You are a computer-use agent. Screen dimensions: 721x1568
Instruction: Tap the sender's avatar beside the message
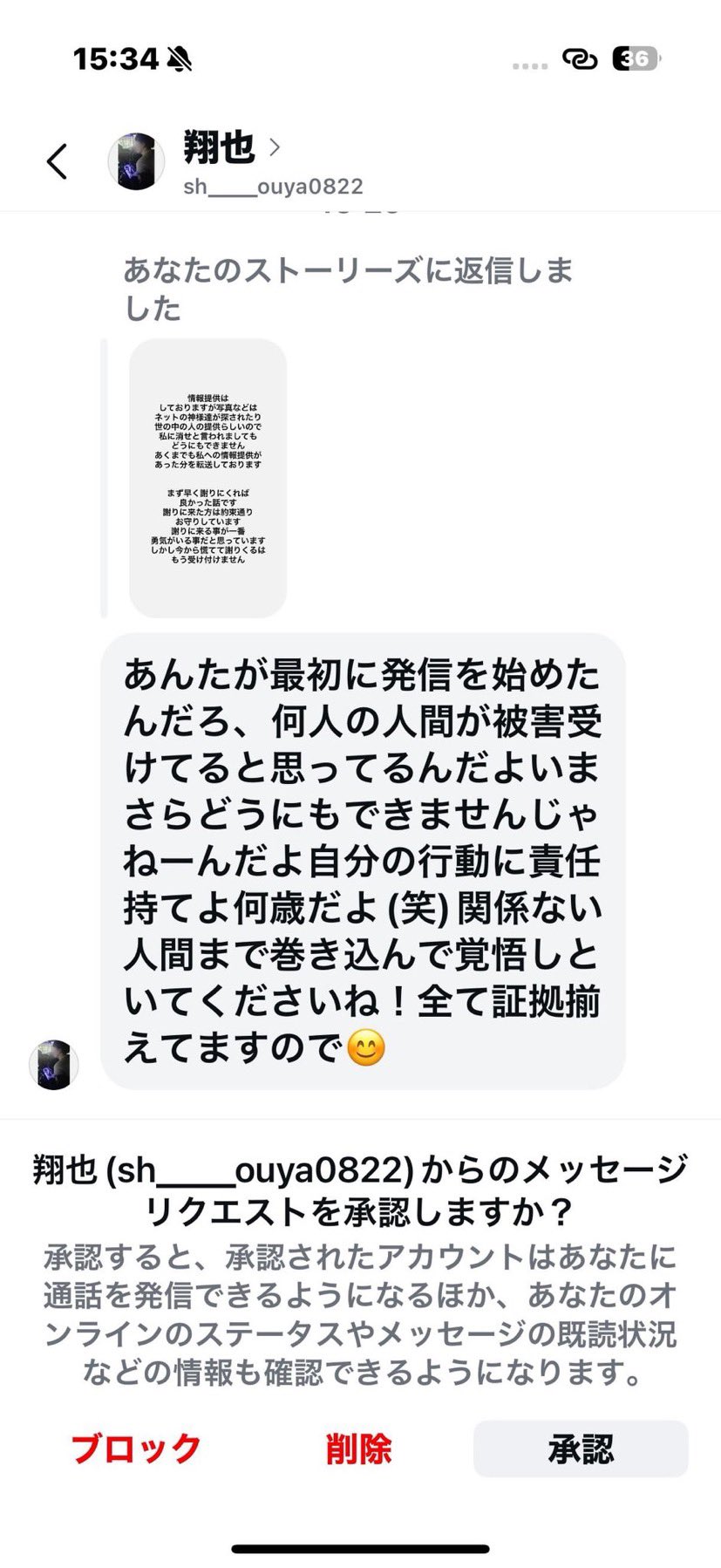[x=54, y=1065]
